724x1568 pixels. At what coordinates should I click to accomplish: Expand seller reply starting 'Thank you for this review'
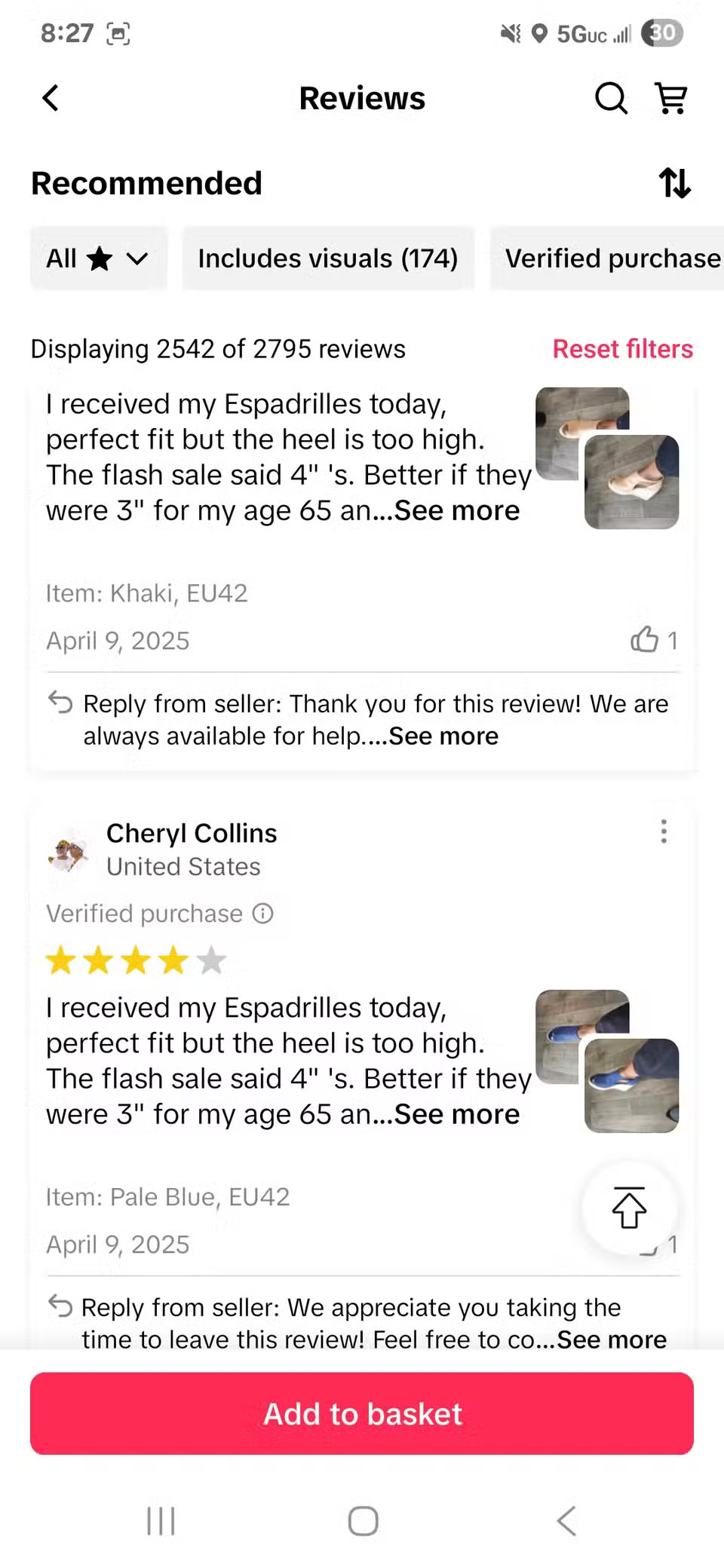[443, 737]
